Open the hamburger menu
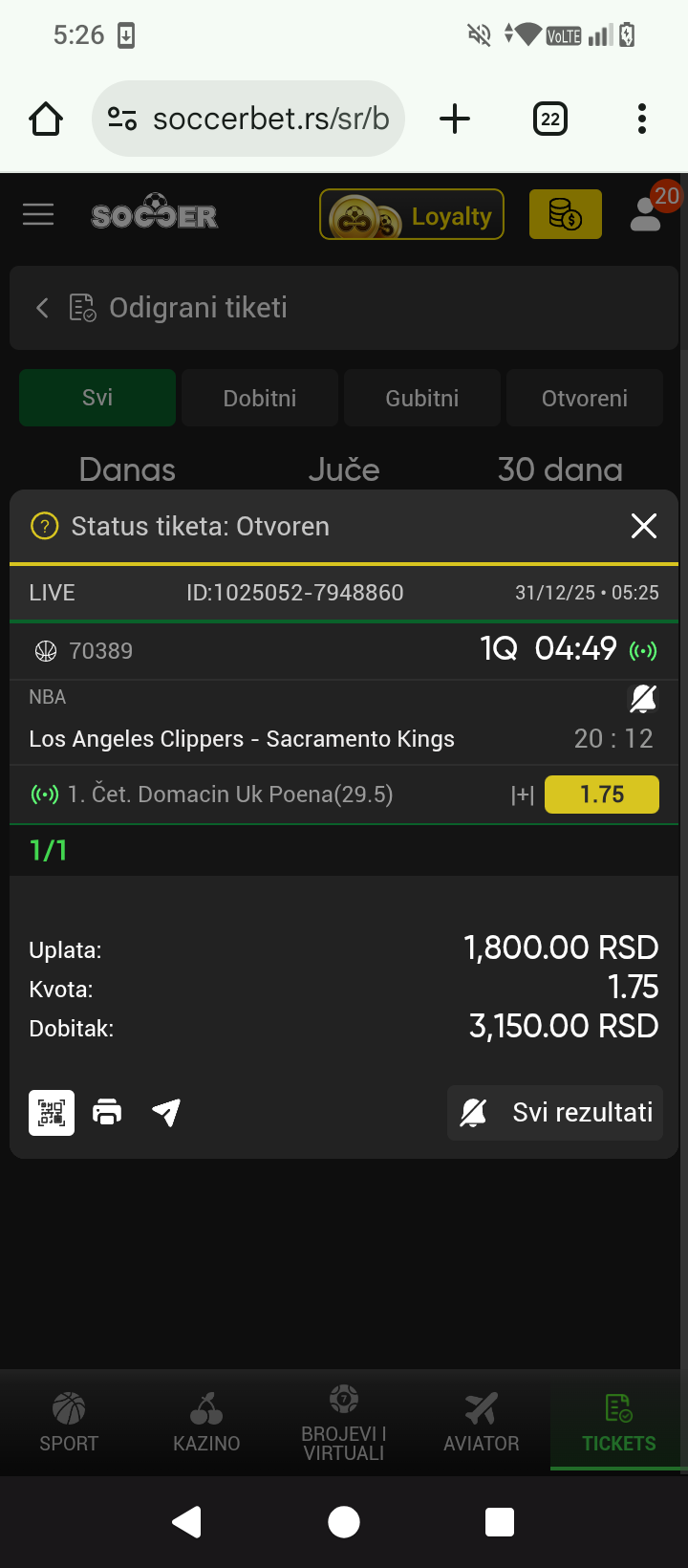688x1568 pixels. pyautogui.click(x=38, y=214)
